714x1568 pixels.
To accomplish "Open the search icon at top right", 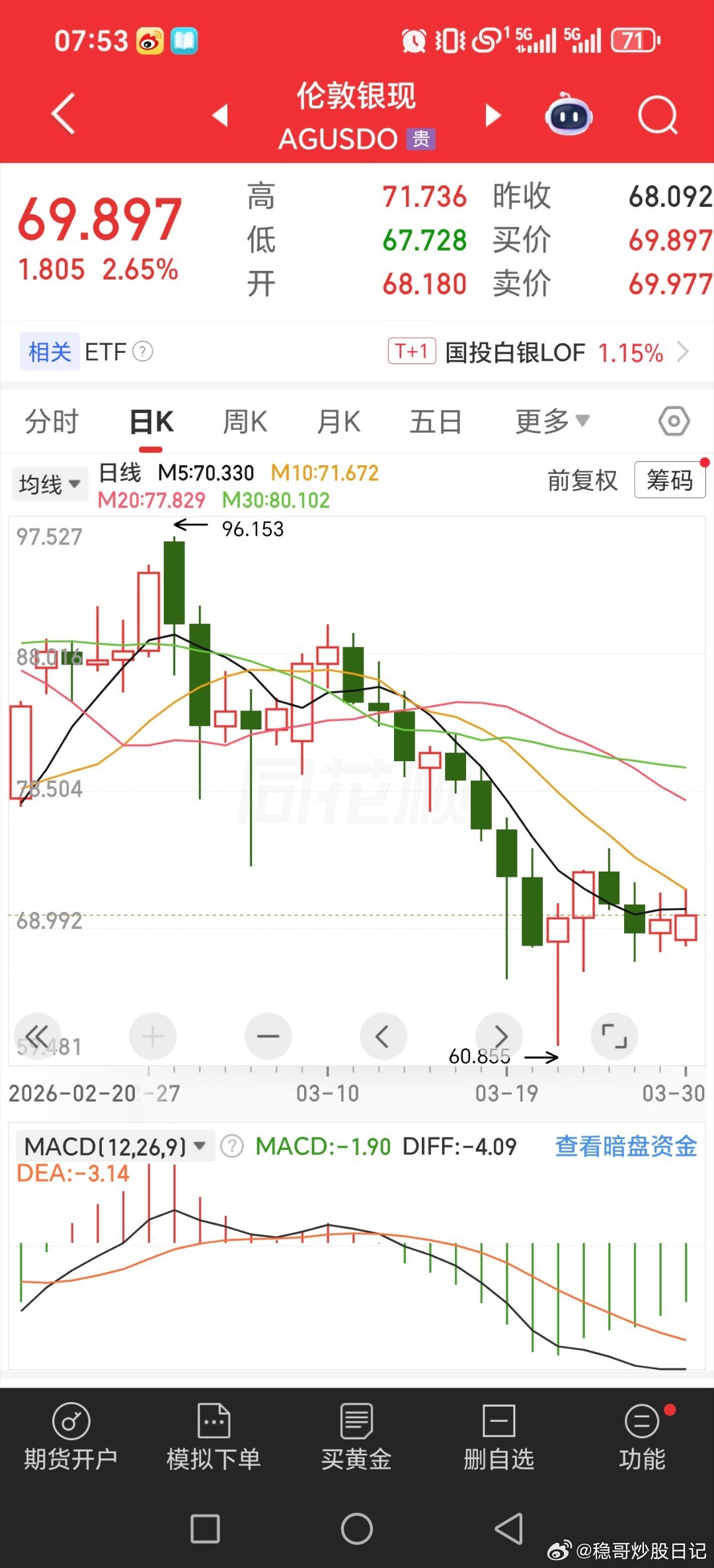I will 658,114.
